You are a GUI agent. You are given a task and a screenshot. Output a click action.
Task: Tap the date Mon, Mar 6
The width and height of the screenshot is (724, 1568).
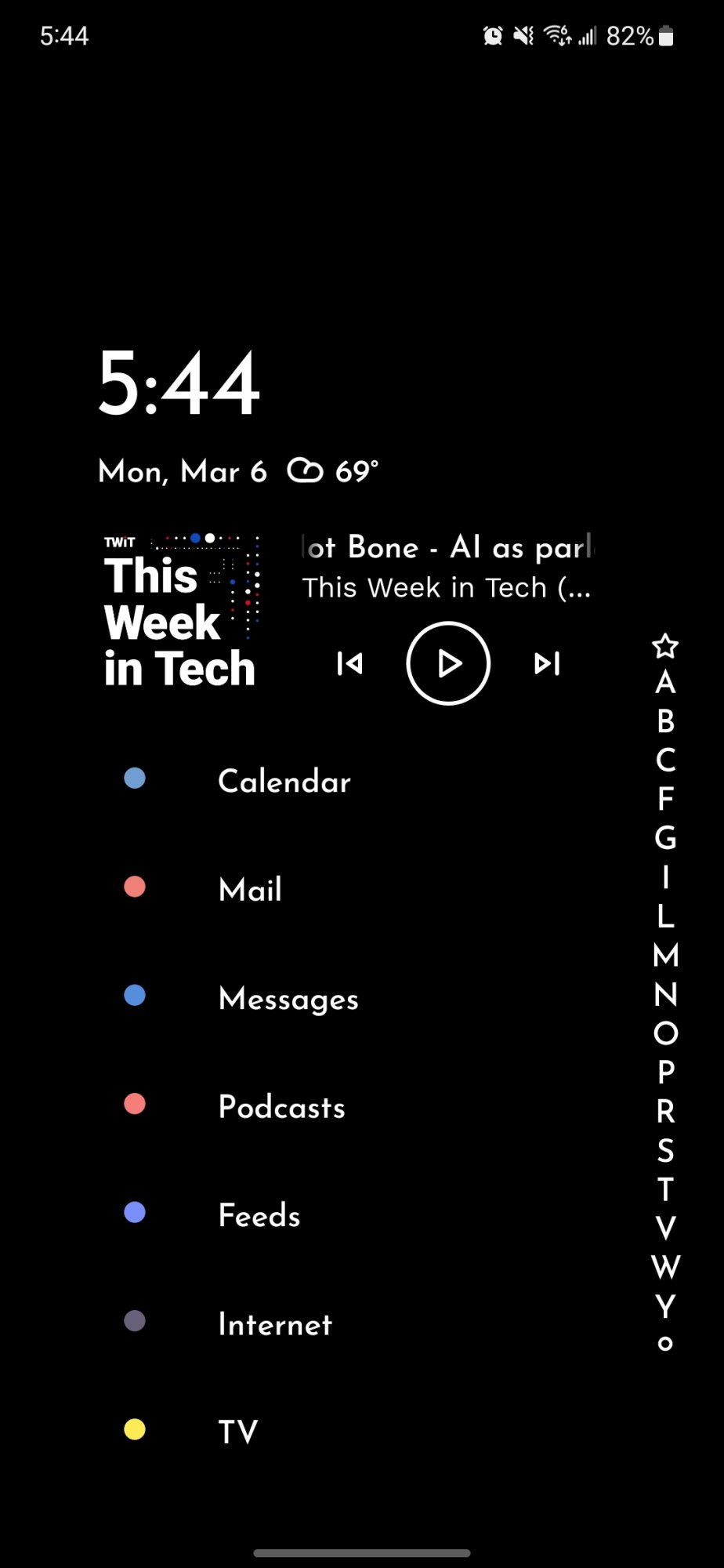183,471
